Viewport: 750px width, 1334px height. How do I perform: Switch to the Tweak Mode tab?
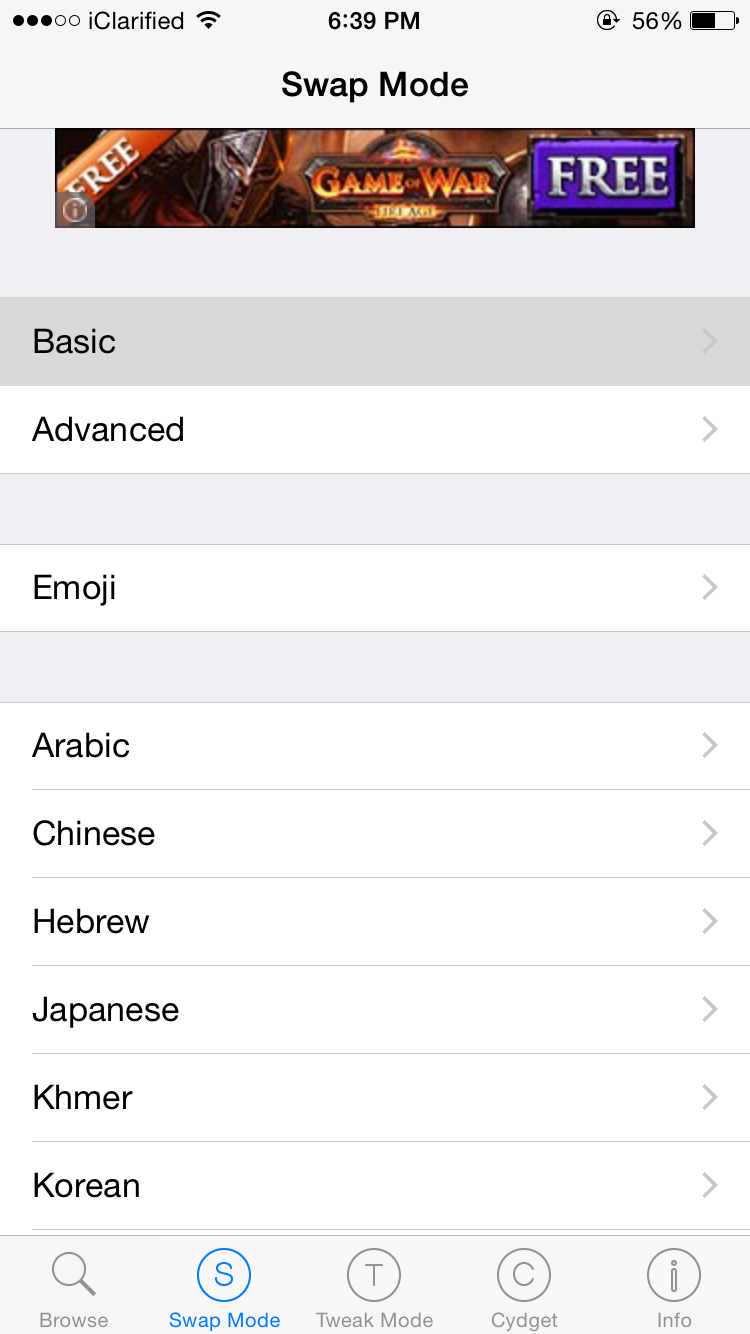374,1288
